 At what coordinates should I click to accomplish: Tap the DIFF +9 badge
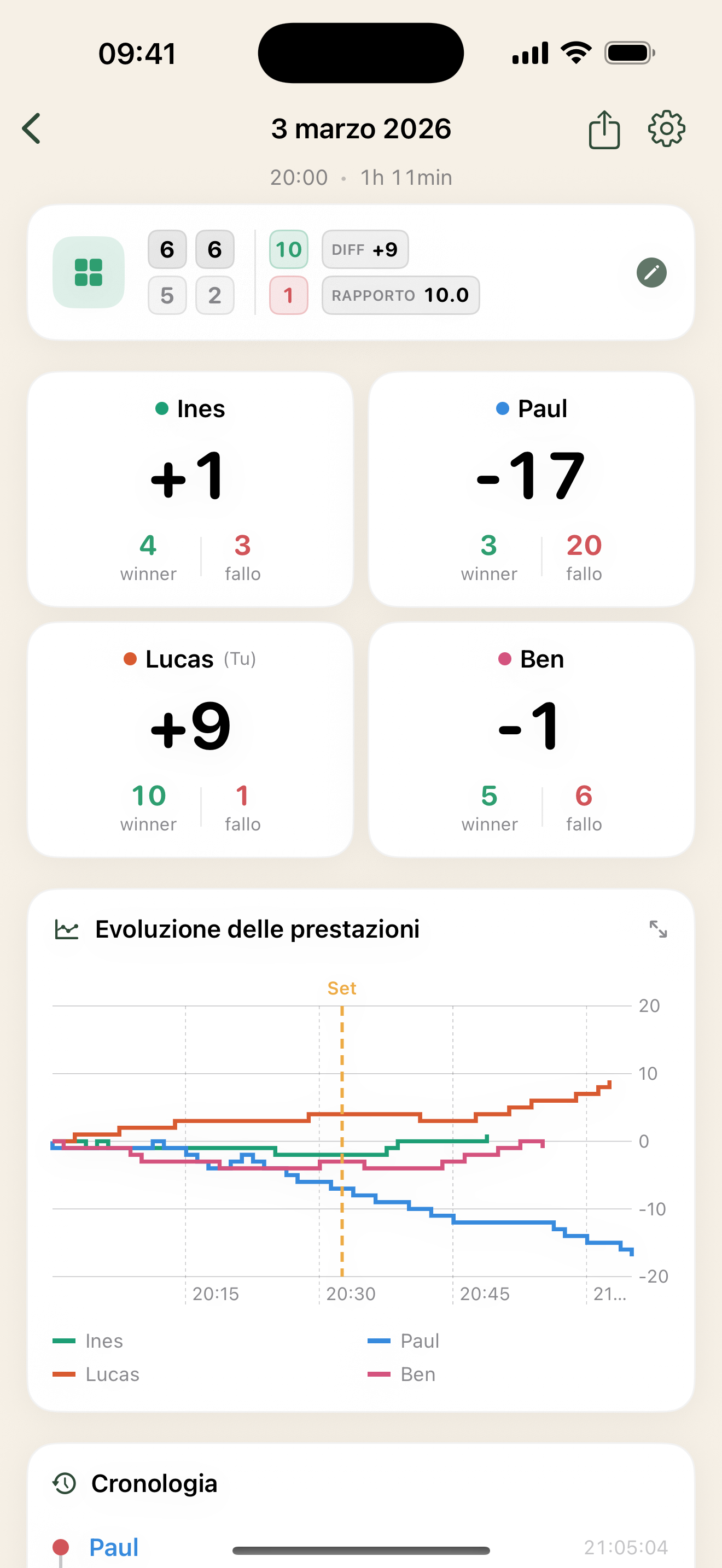pyautogui.click(x=365, y=249)
